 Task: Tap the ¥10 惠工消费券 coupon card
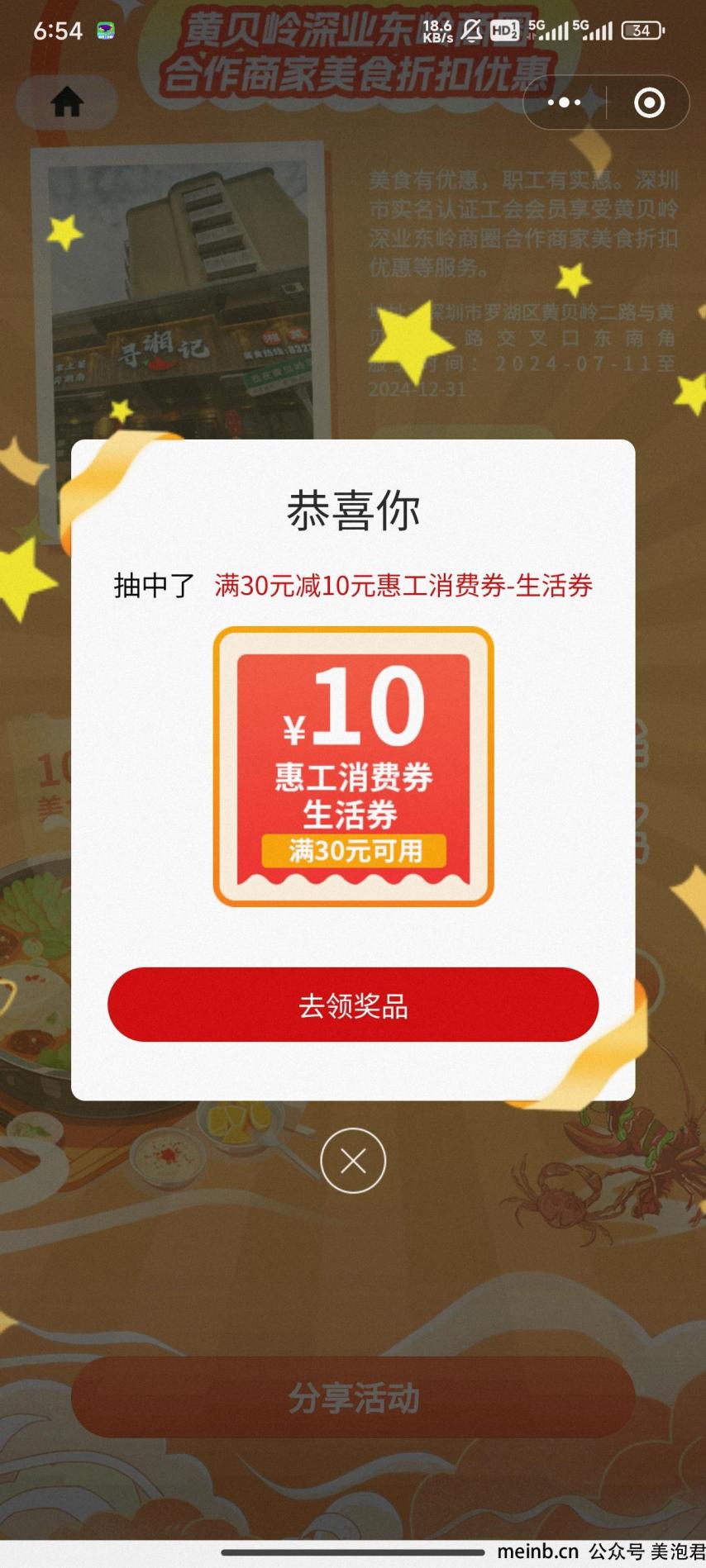[354, 767]
